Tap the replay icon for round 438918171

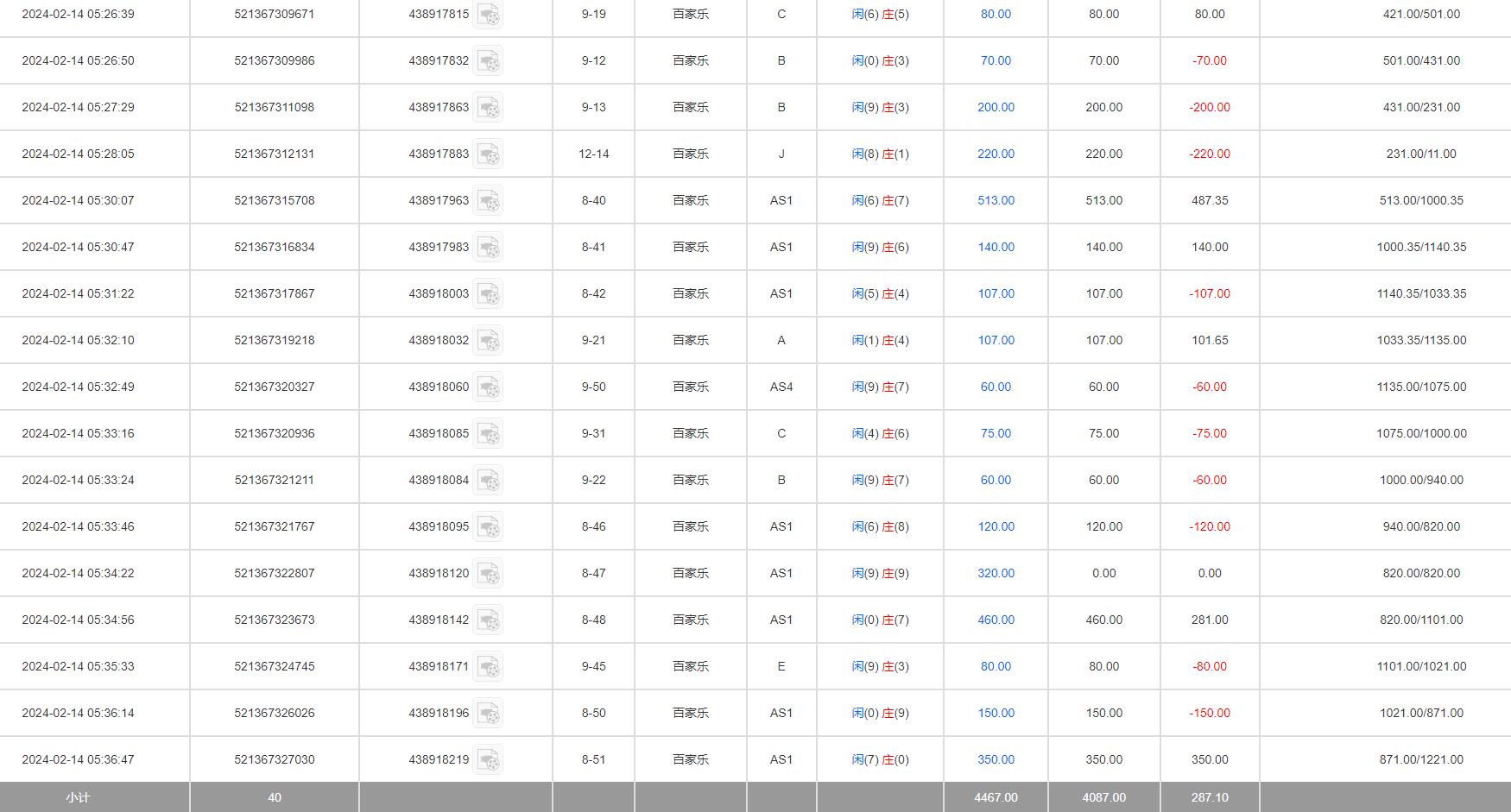point(488,667)
